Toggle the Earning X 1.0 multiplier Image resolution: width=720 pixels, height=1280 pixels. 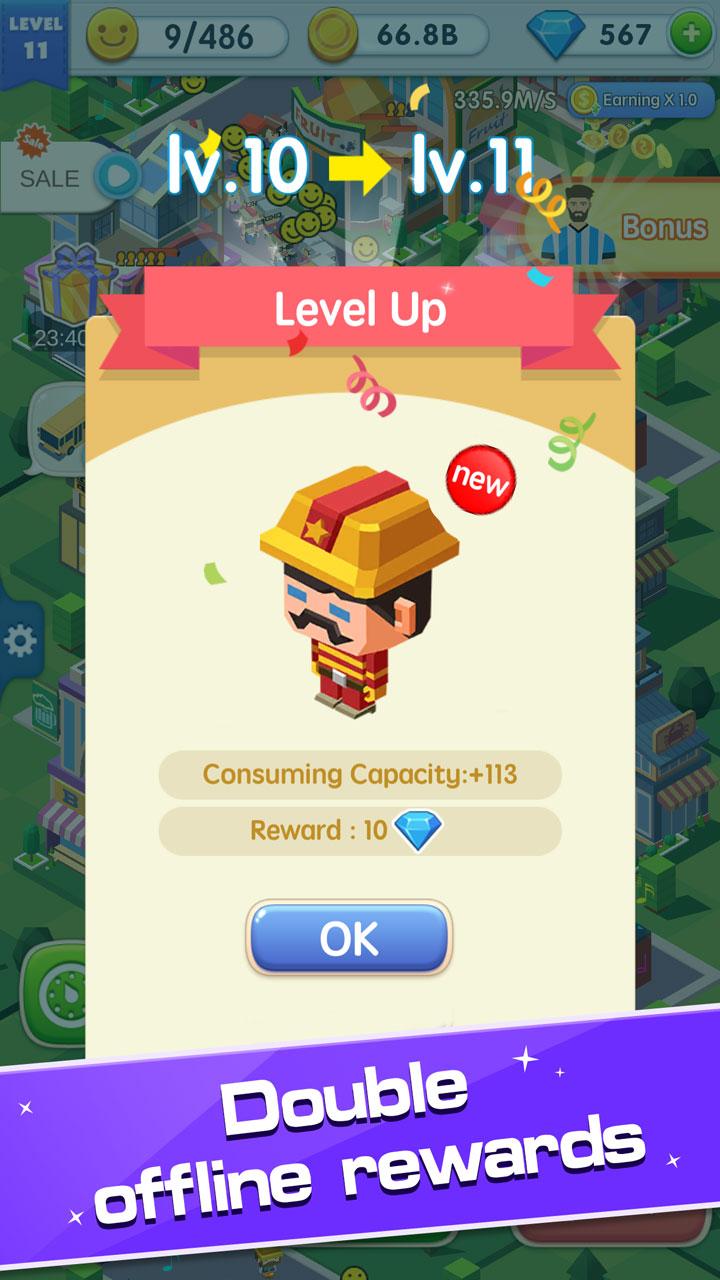pos(640,100)
